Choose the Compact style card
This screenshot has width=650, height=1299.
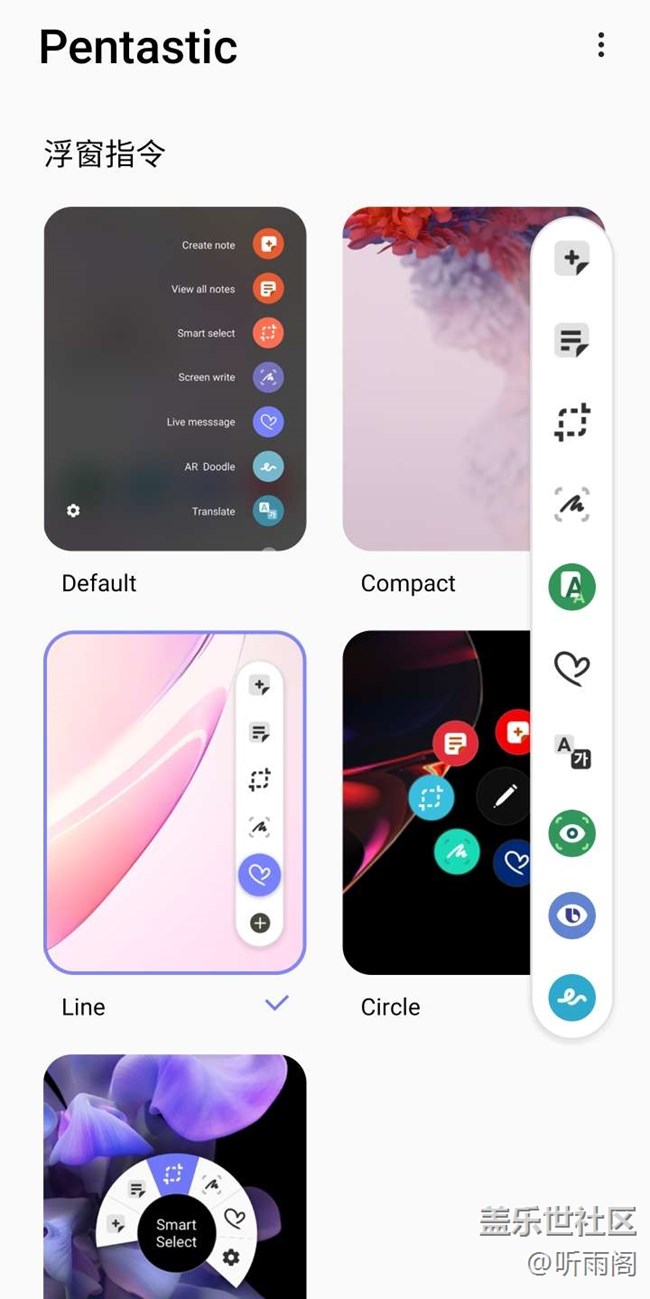point(436,379)
